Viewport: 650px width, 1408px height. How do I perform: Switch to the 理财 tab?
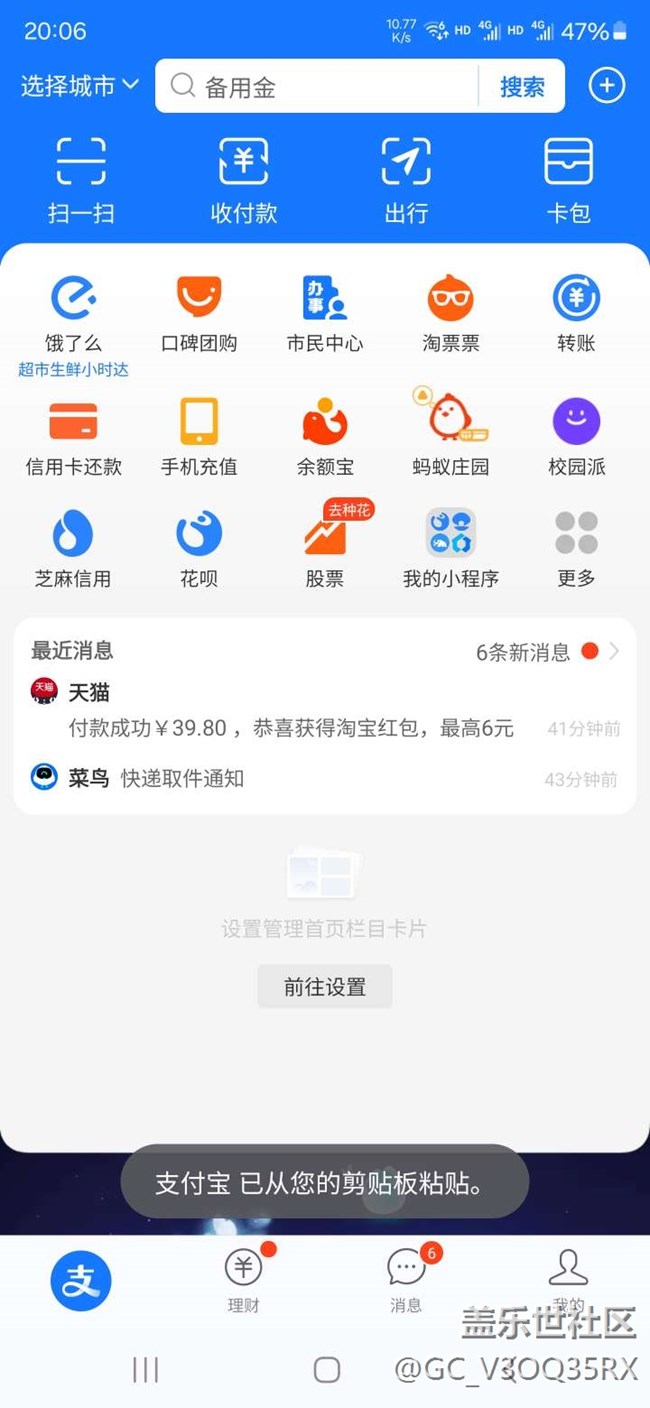(243, 1280)
